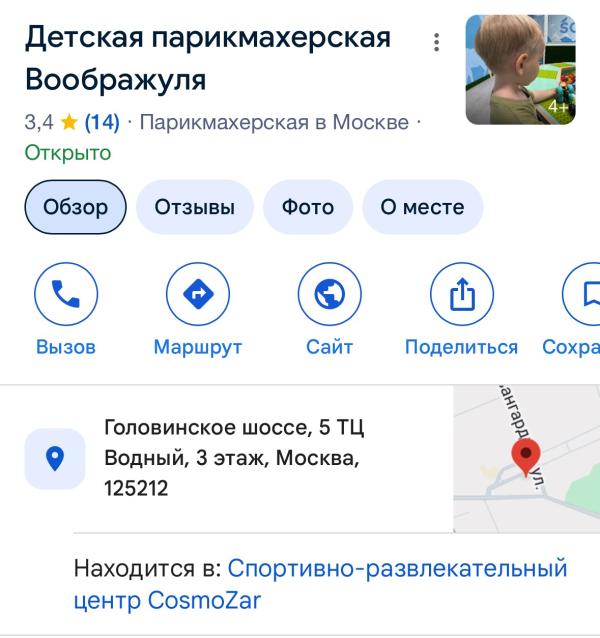Open the business photo thumbnail

click(x=520, y=70)
